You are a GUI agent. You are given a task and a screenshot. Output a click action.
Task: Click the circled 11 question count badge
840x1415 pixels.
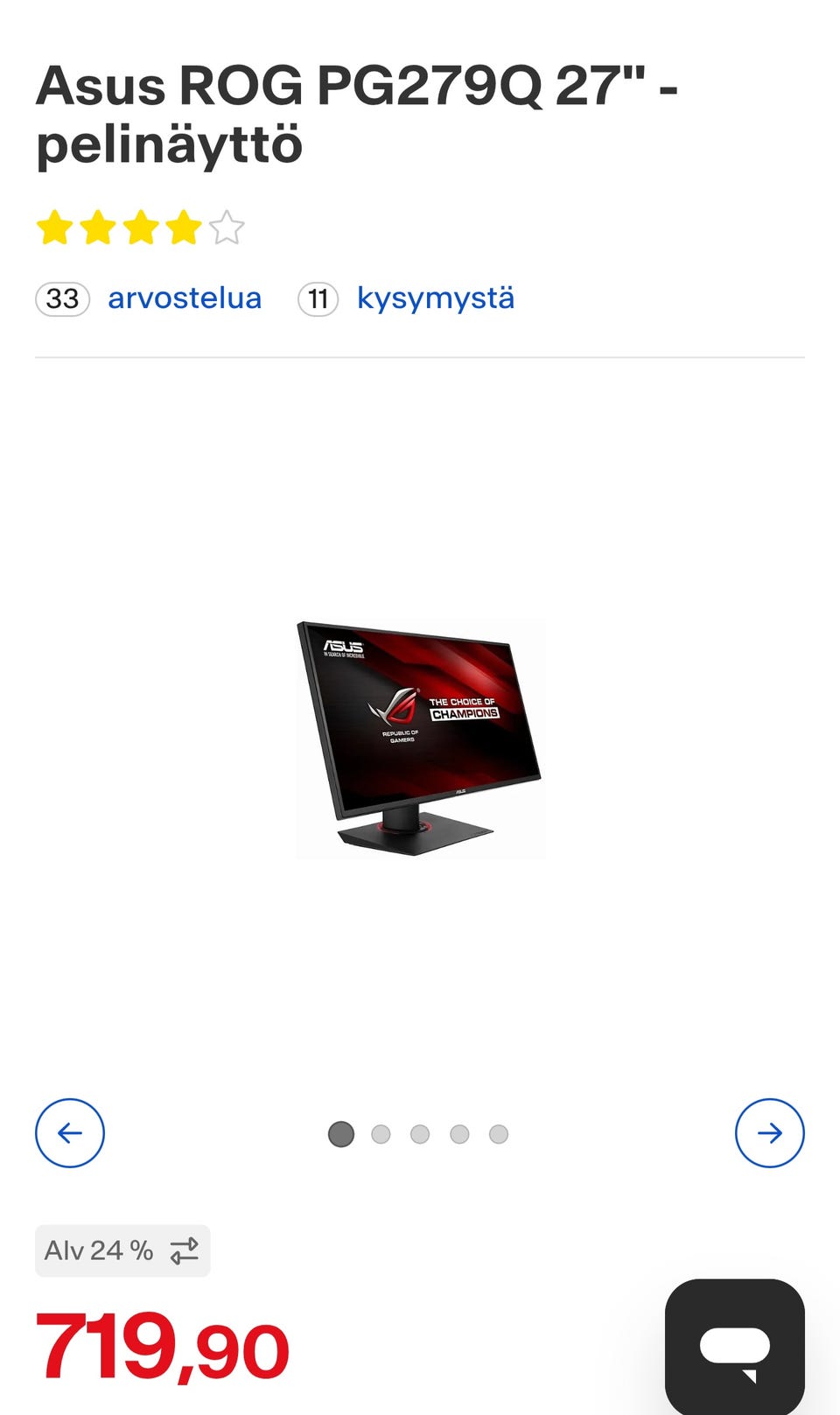click(x=320, y=298)
